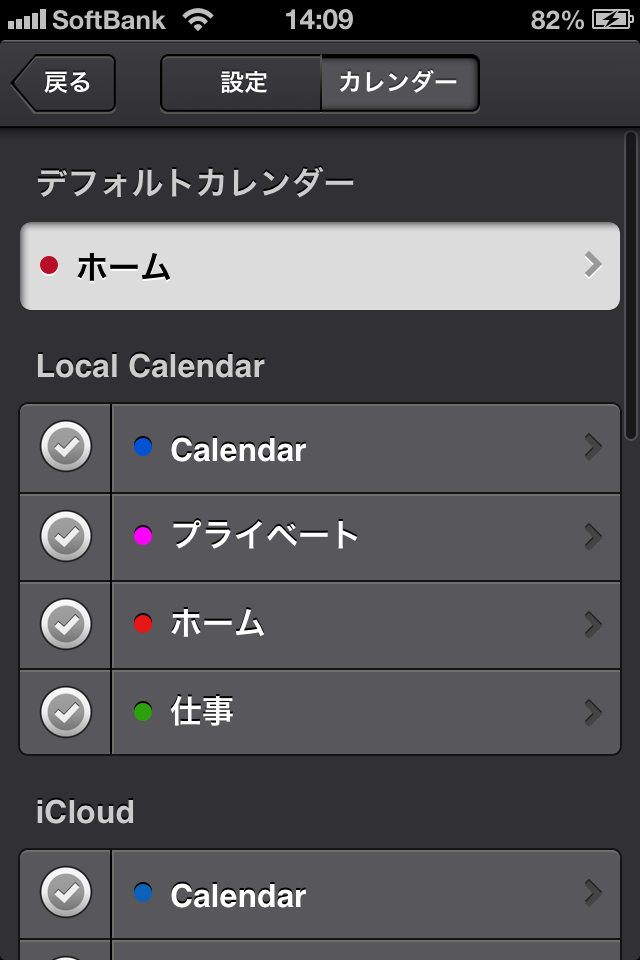Image resolution: width=640 pixels, height=960 pixels.
Task: Open the 仕事 calendar row
Action: click(x=365, y=712)
